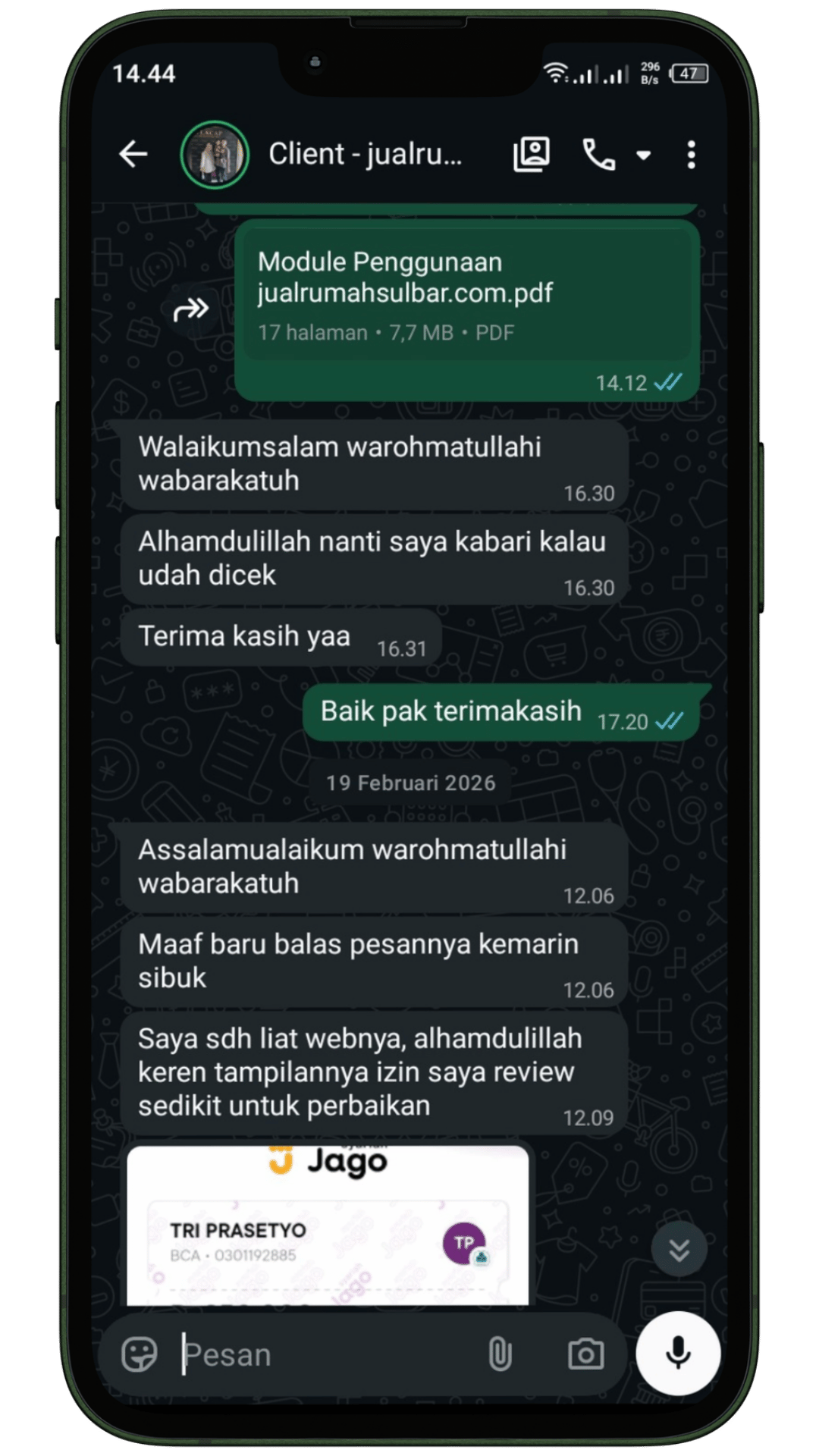Viewport: 819px width, 1456px height.
Task: Expand the call options dropdown arrow
Action: 644,155
